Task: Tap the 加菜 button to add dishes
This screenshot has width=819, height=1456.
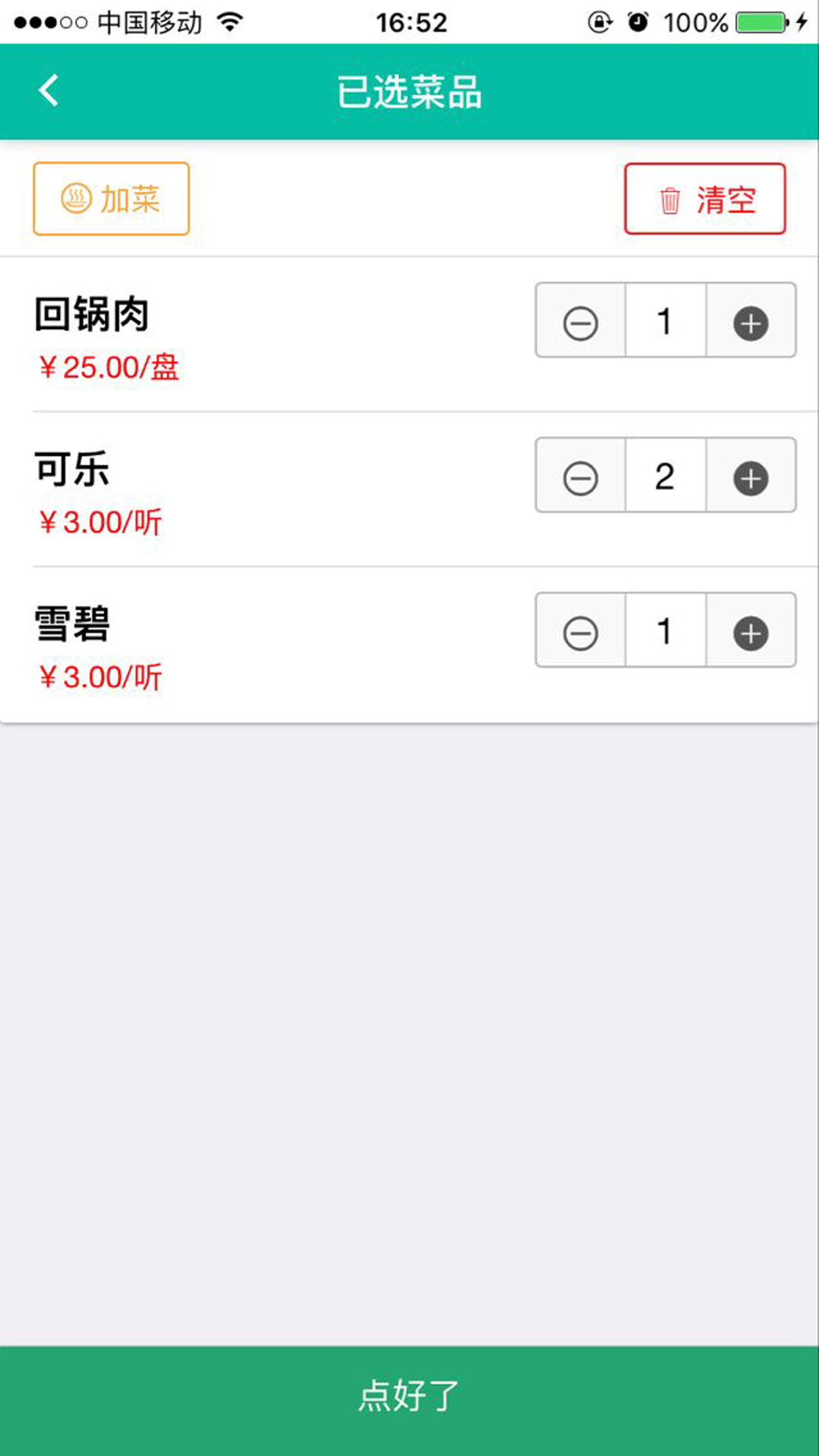Action: (111, 198)
